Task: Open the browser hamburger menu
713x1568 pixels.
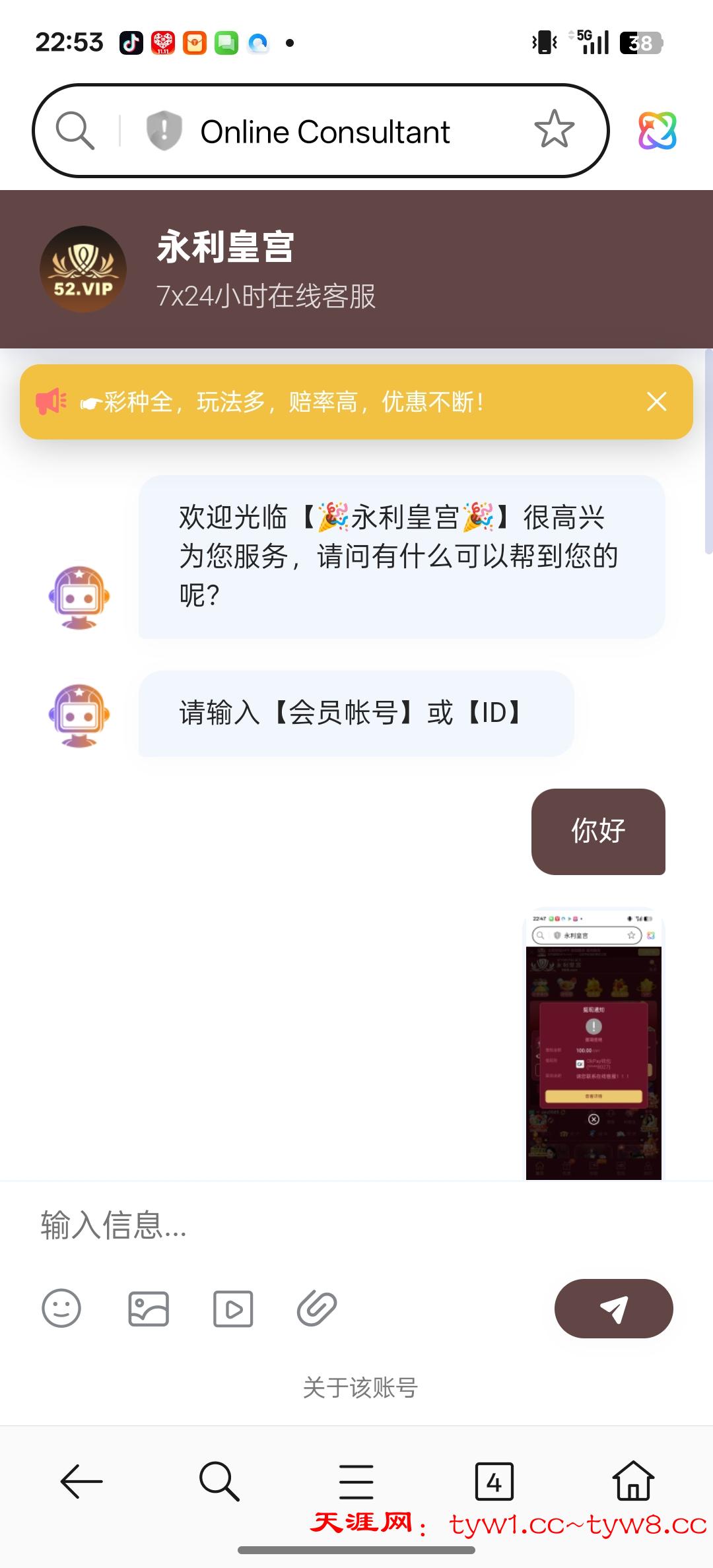Action: click(x=356, y=1481)
